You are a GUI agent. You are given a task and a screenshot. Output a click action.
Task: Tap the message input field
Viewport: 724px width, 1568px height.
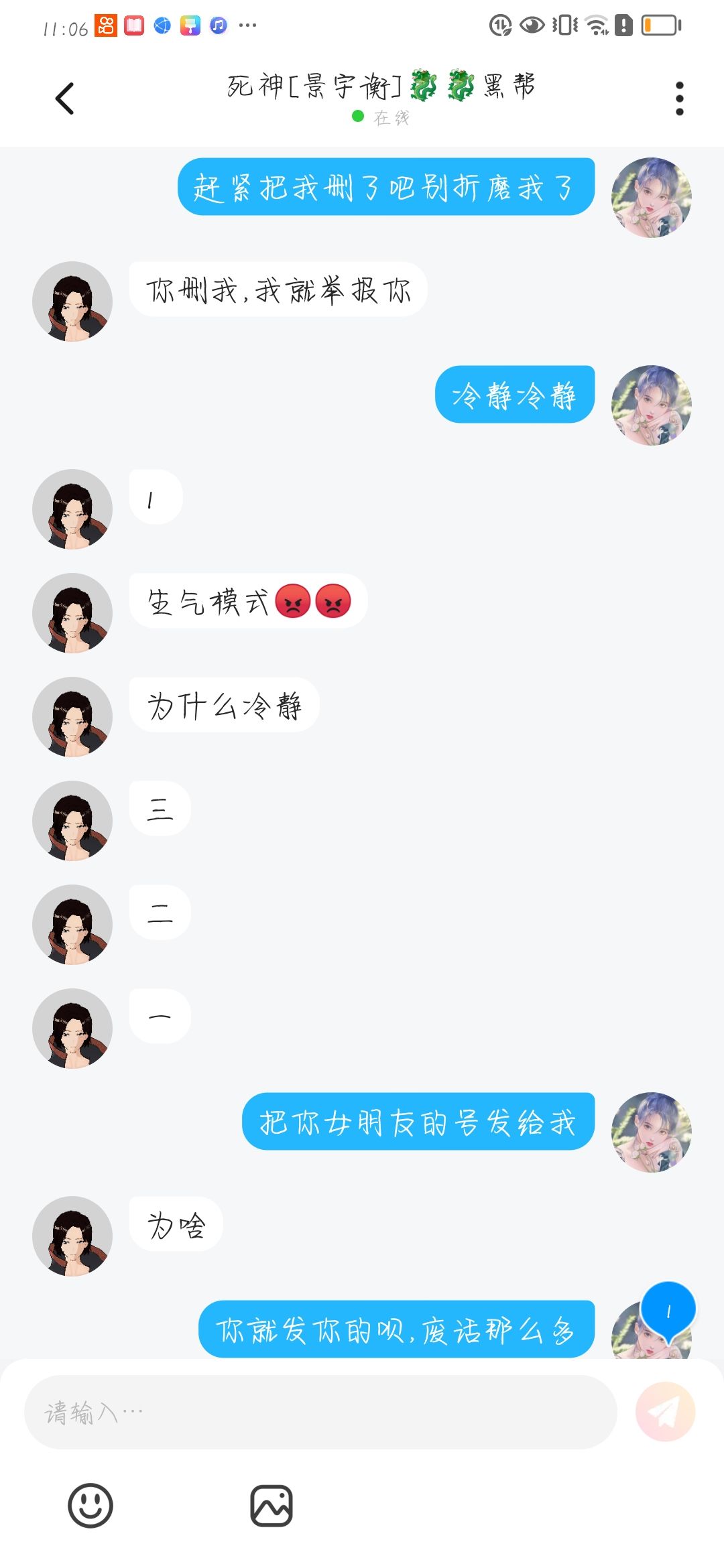tap(320, 1412)
